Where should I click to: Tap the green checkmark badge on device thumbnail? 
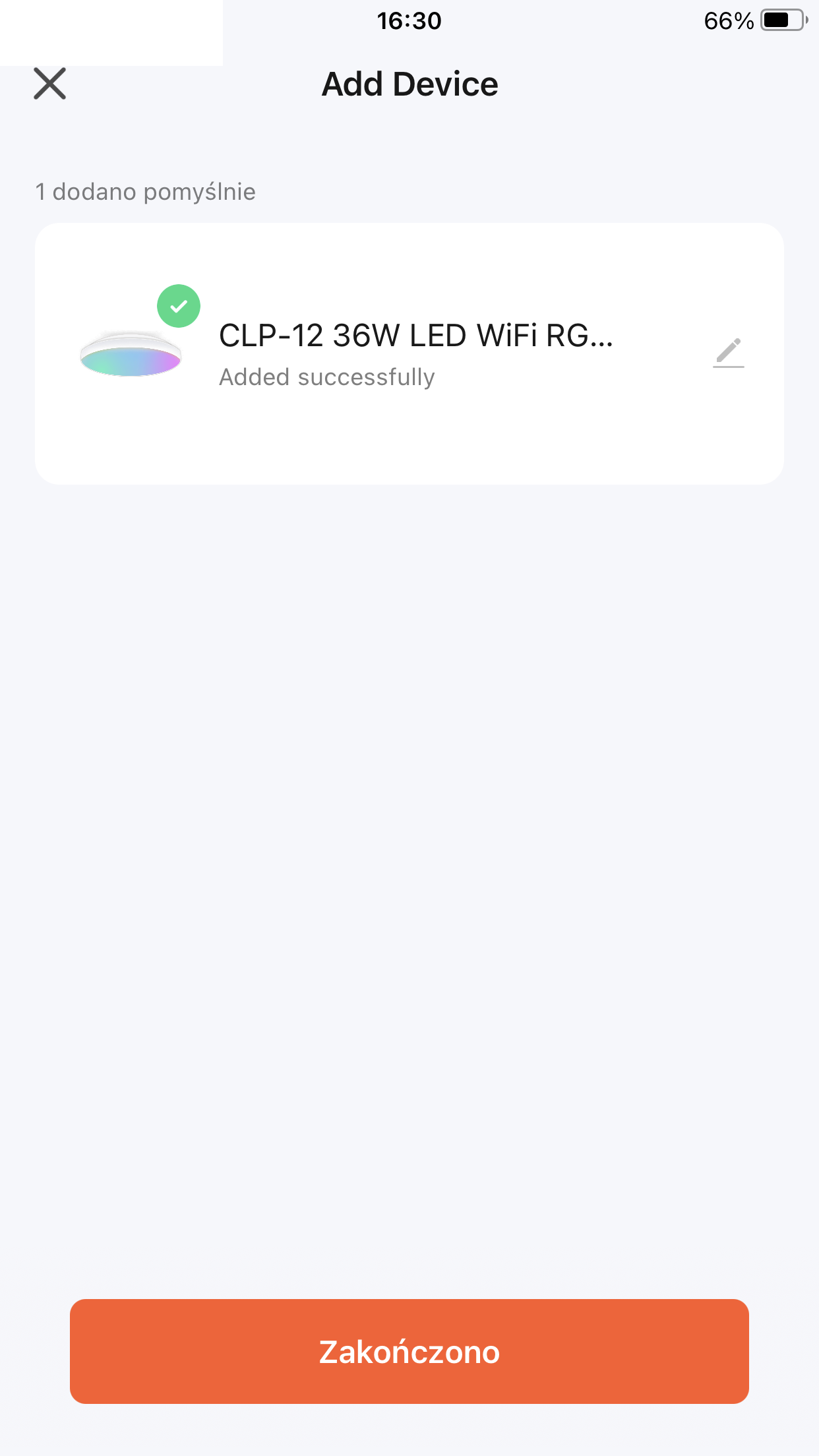178,305
